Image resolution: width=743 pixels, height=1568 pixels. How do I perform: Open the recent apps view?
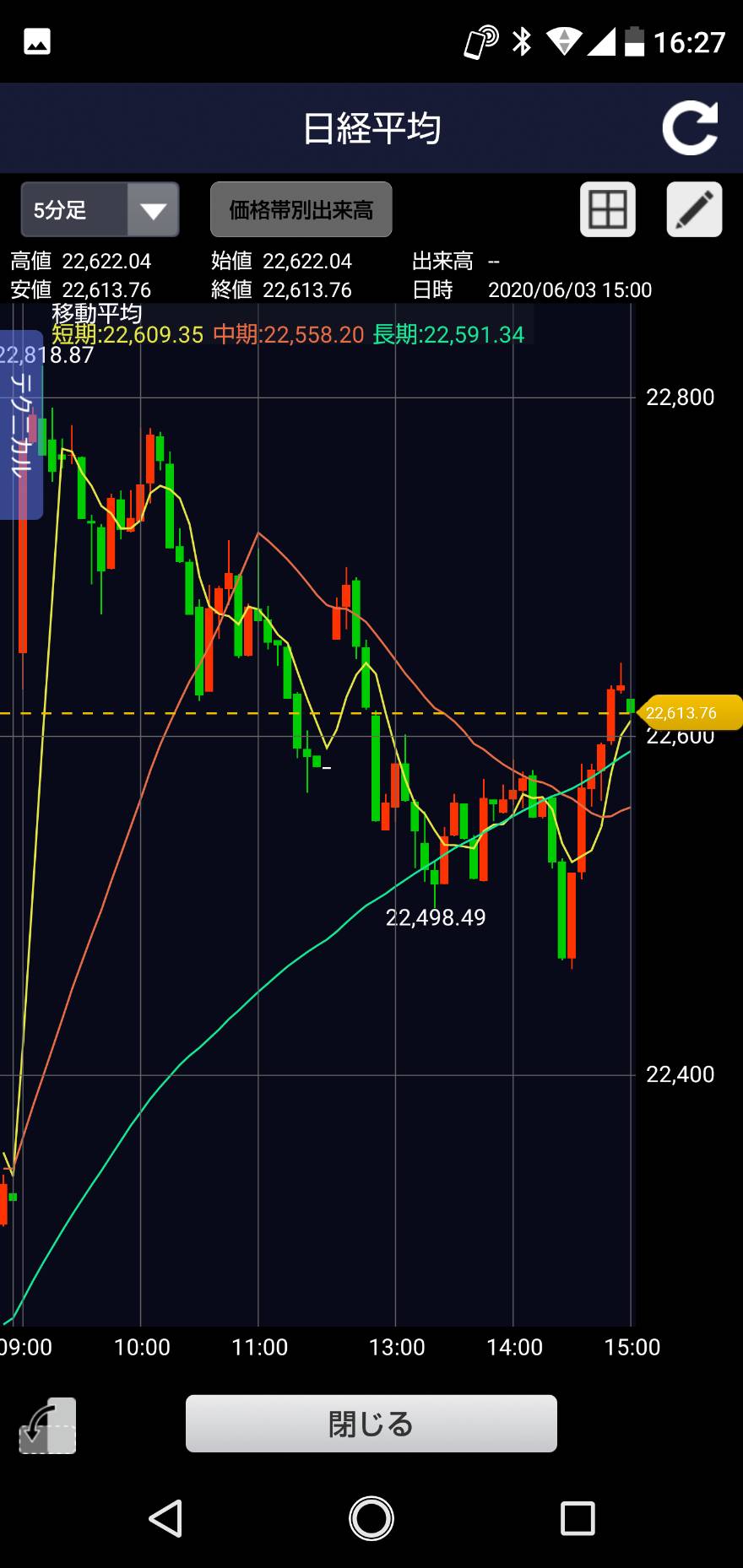578,1519
